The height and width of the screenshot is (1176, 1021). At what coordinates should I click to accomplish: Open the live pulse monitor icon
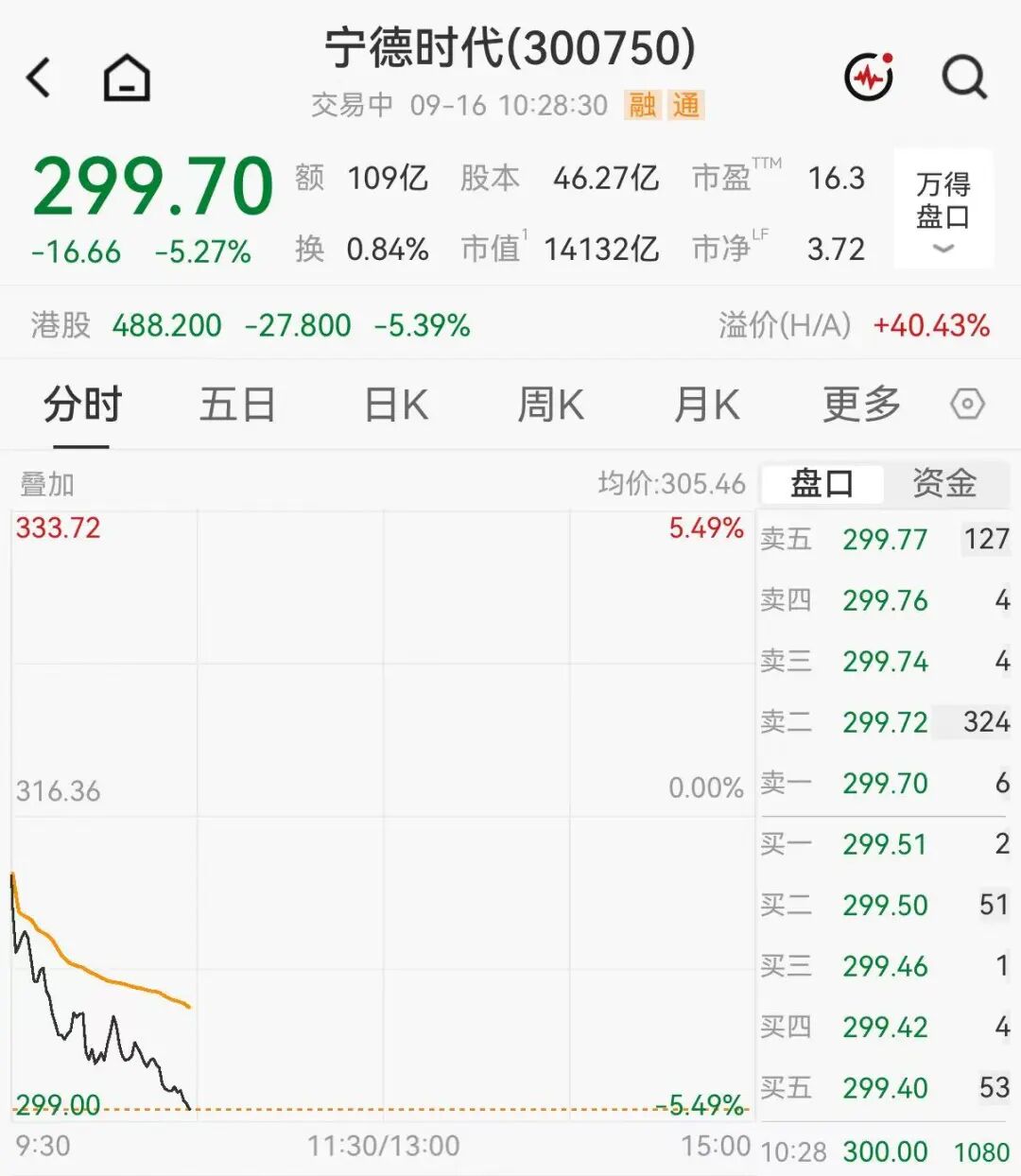[x=869, y=77]
